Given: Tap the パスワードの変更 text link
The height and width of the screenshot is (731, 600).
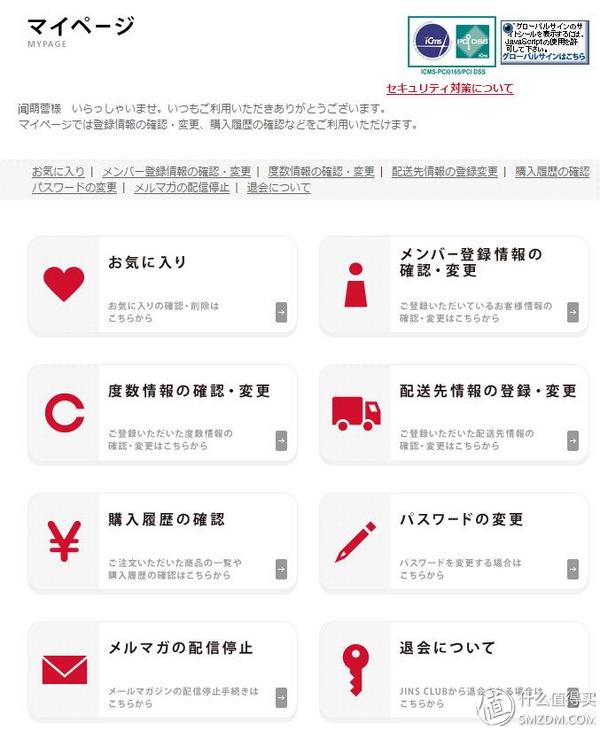Looking at the screenshot, I should (74, 188).
